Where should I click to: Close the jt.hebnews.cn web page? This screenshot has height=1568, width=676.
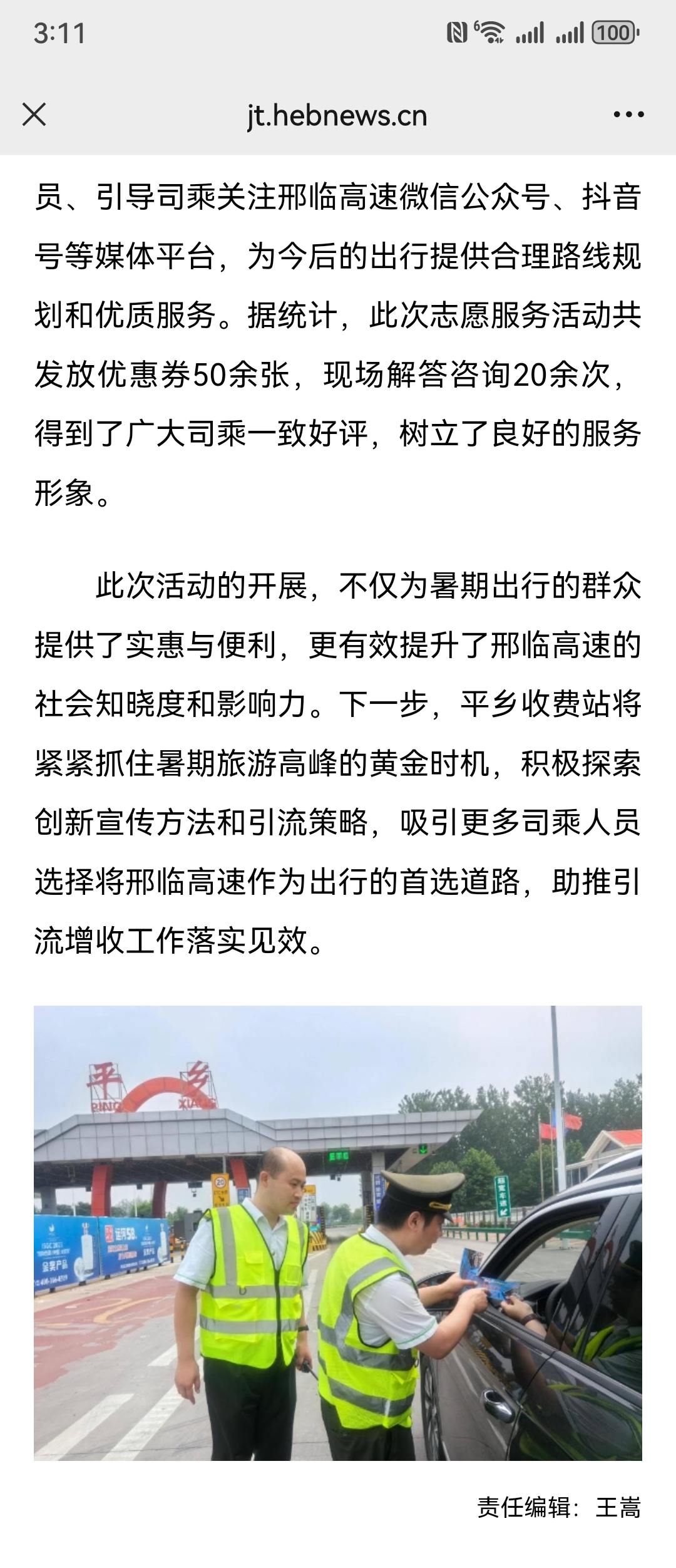(x=34, y=115)
